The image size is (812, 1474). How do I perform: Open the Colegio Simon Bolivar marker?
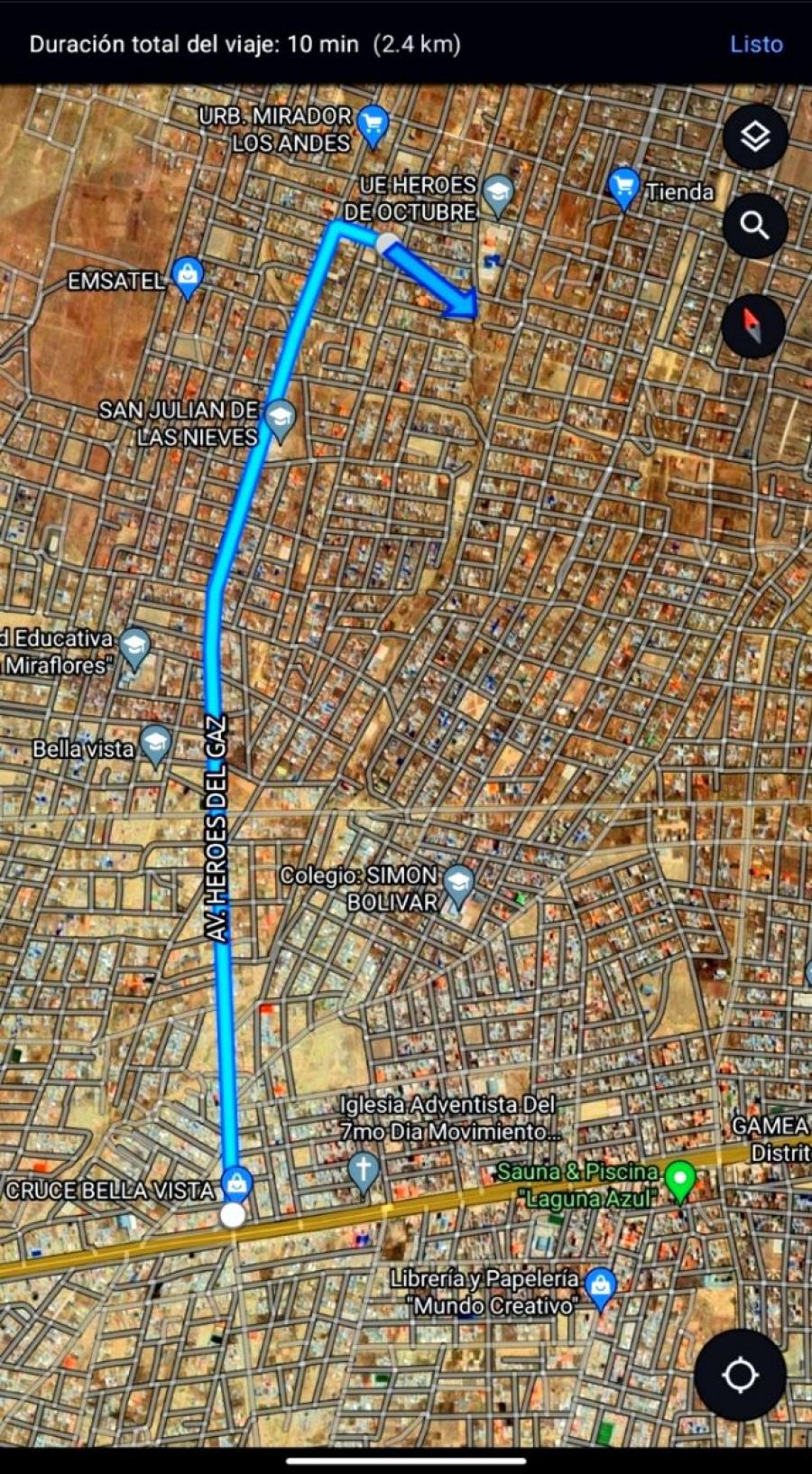tap(458, 887)
